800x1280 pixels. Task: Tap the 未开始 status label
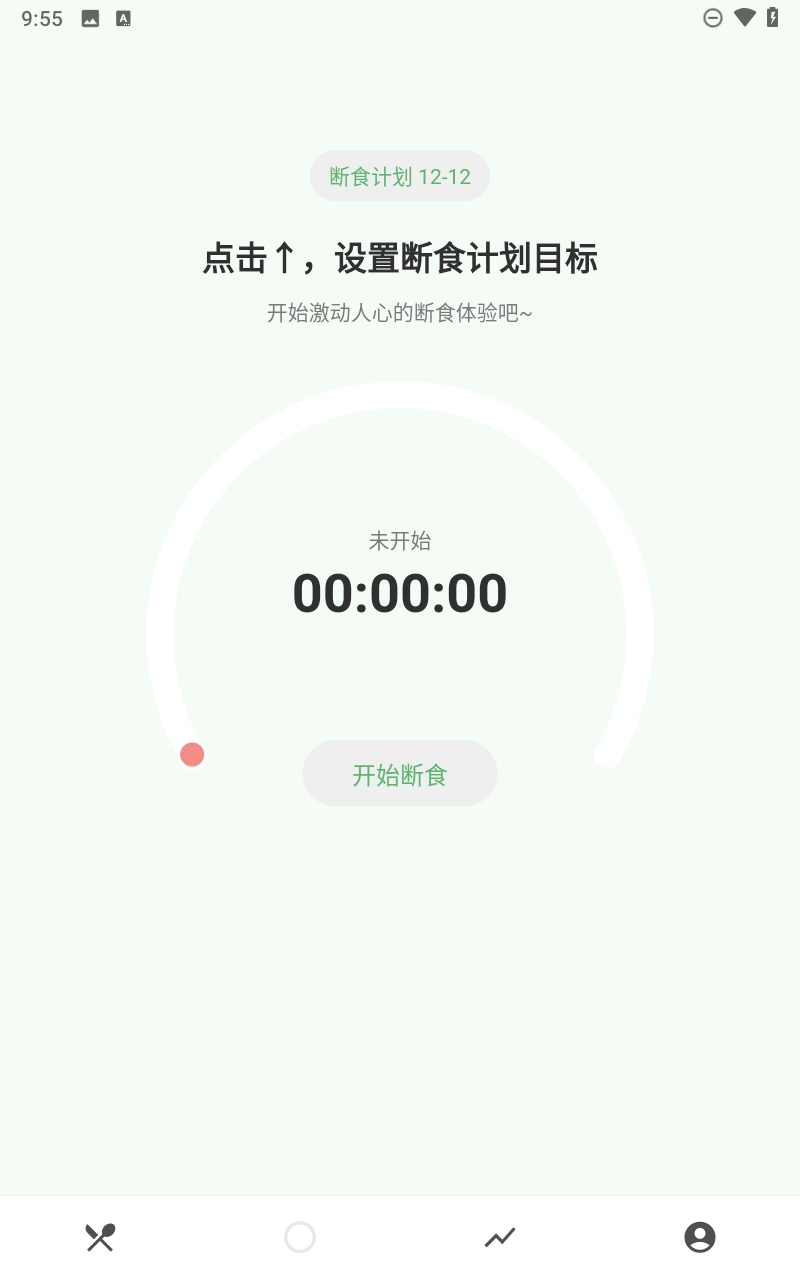click(400, 541)
